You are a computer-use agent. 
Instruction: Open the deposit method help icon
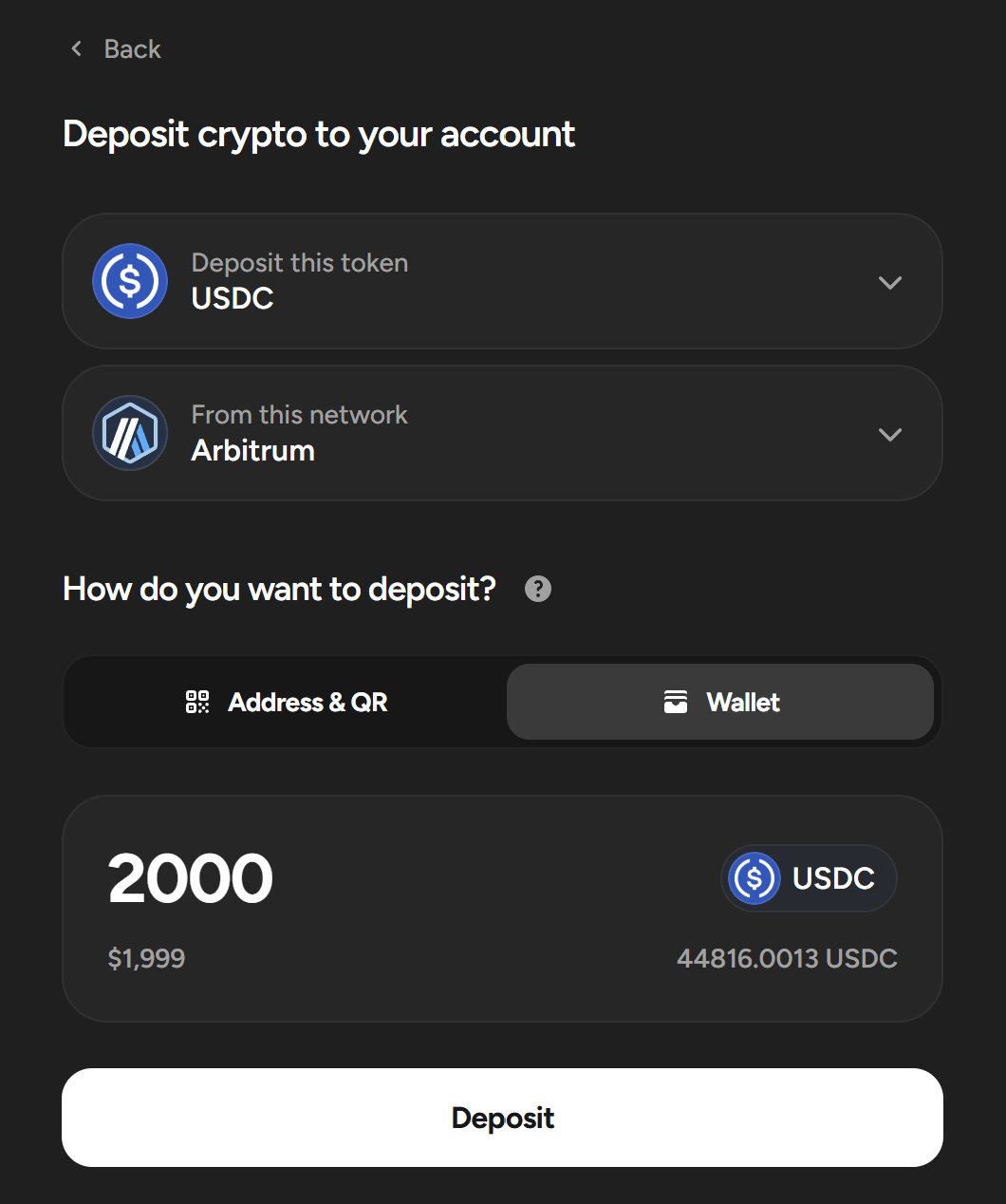pos(537,589)
